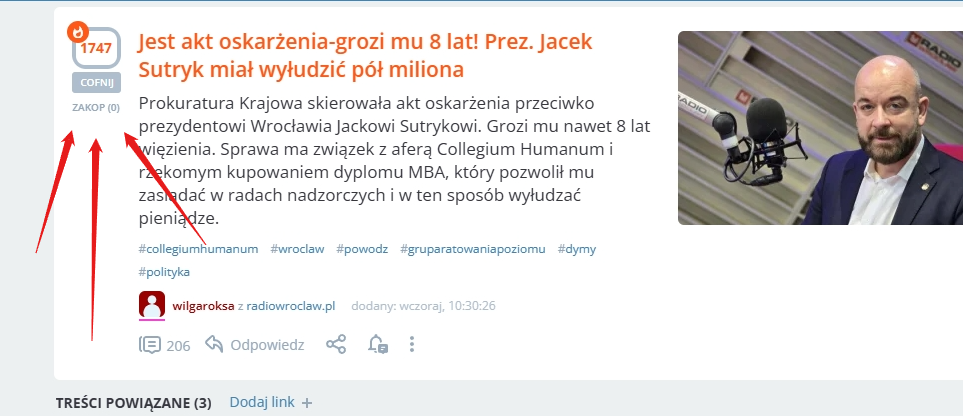Open the three-dot overflow menu
The image size is (963, 416).
411,345
